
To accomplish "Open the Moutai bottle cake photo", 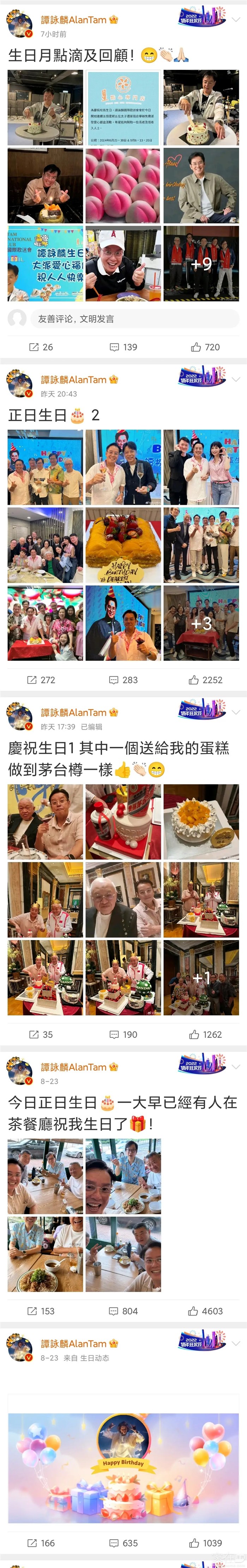I will [x=123, y=822].
